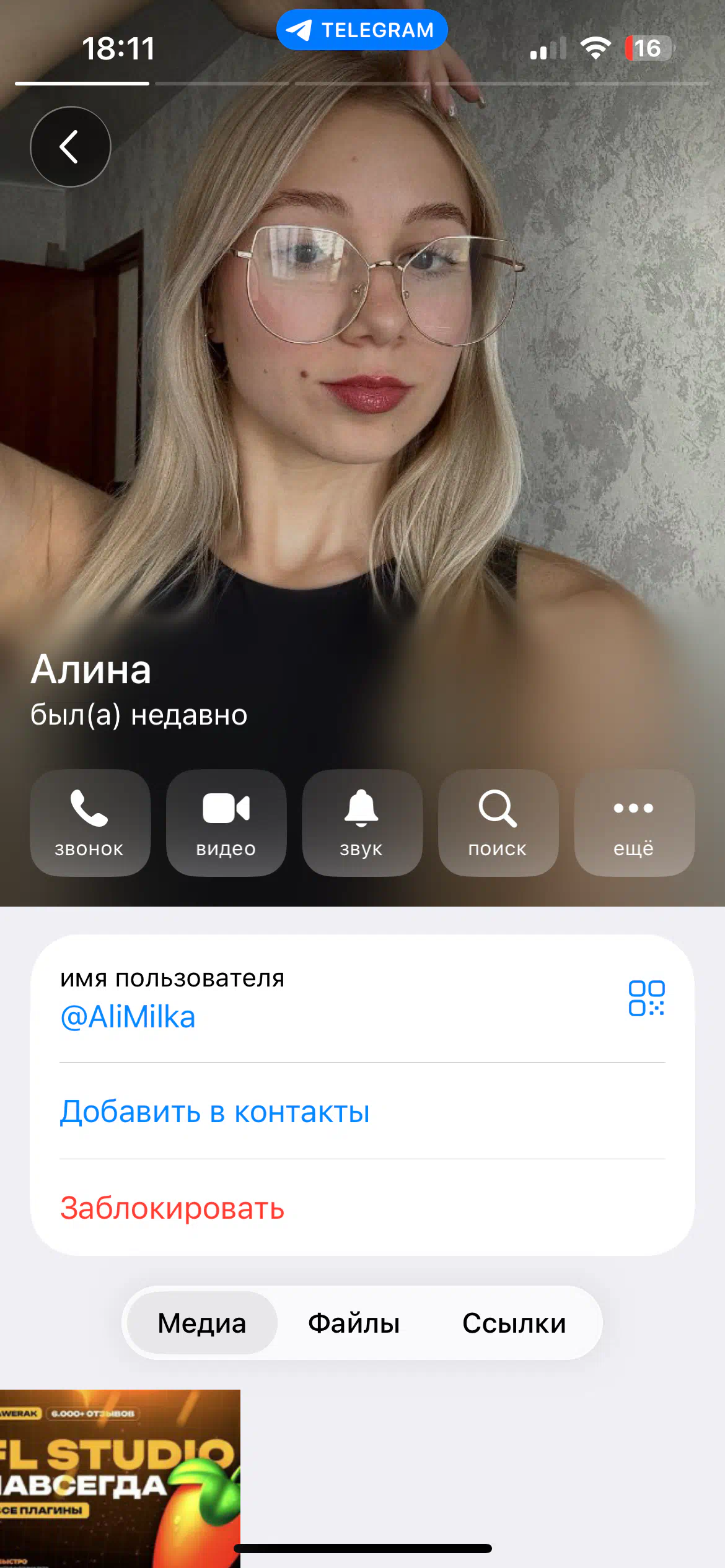Switch to the Медиа tab
725x1568 pixels.
(202, 1323)
